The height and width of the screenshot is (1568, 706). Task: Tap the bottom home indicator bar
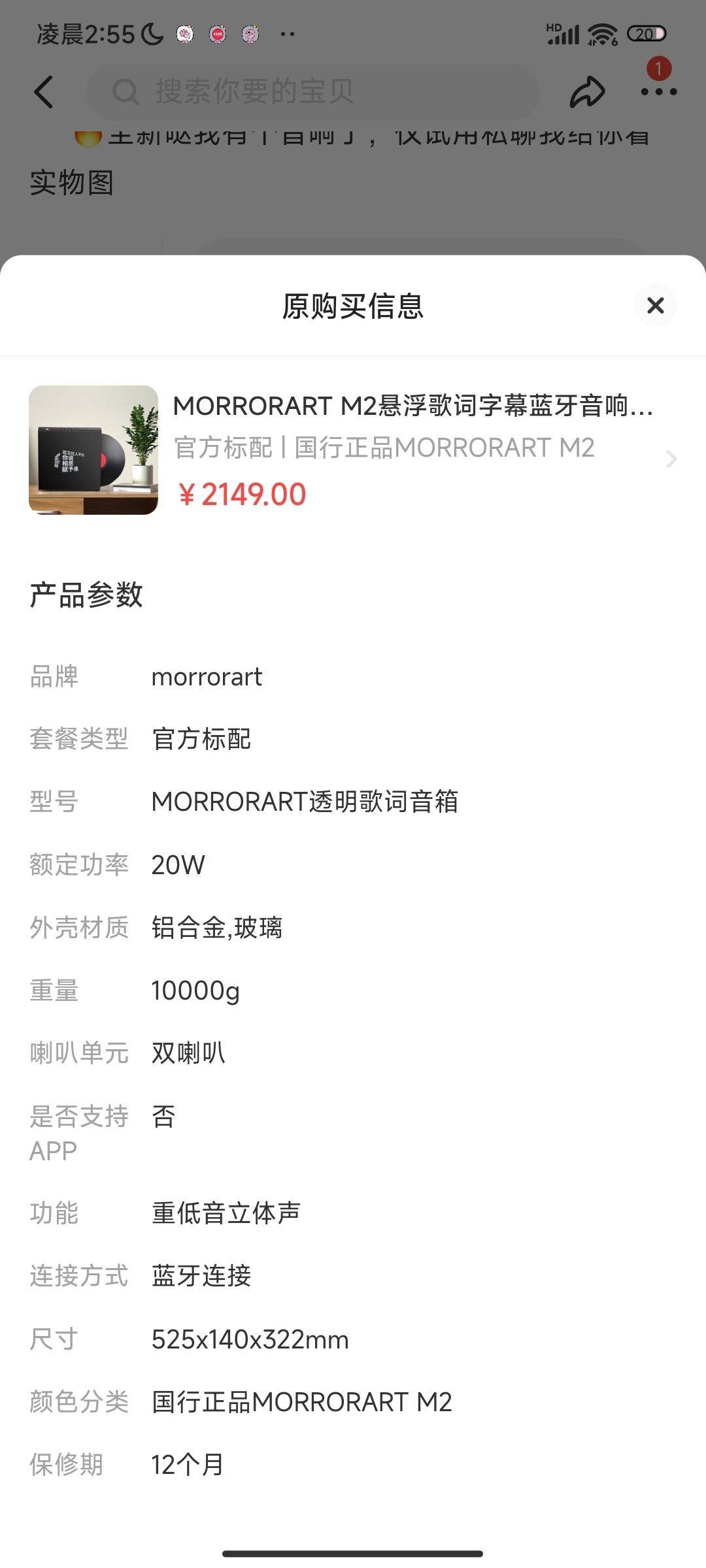coord(353,1554)
